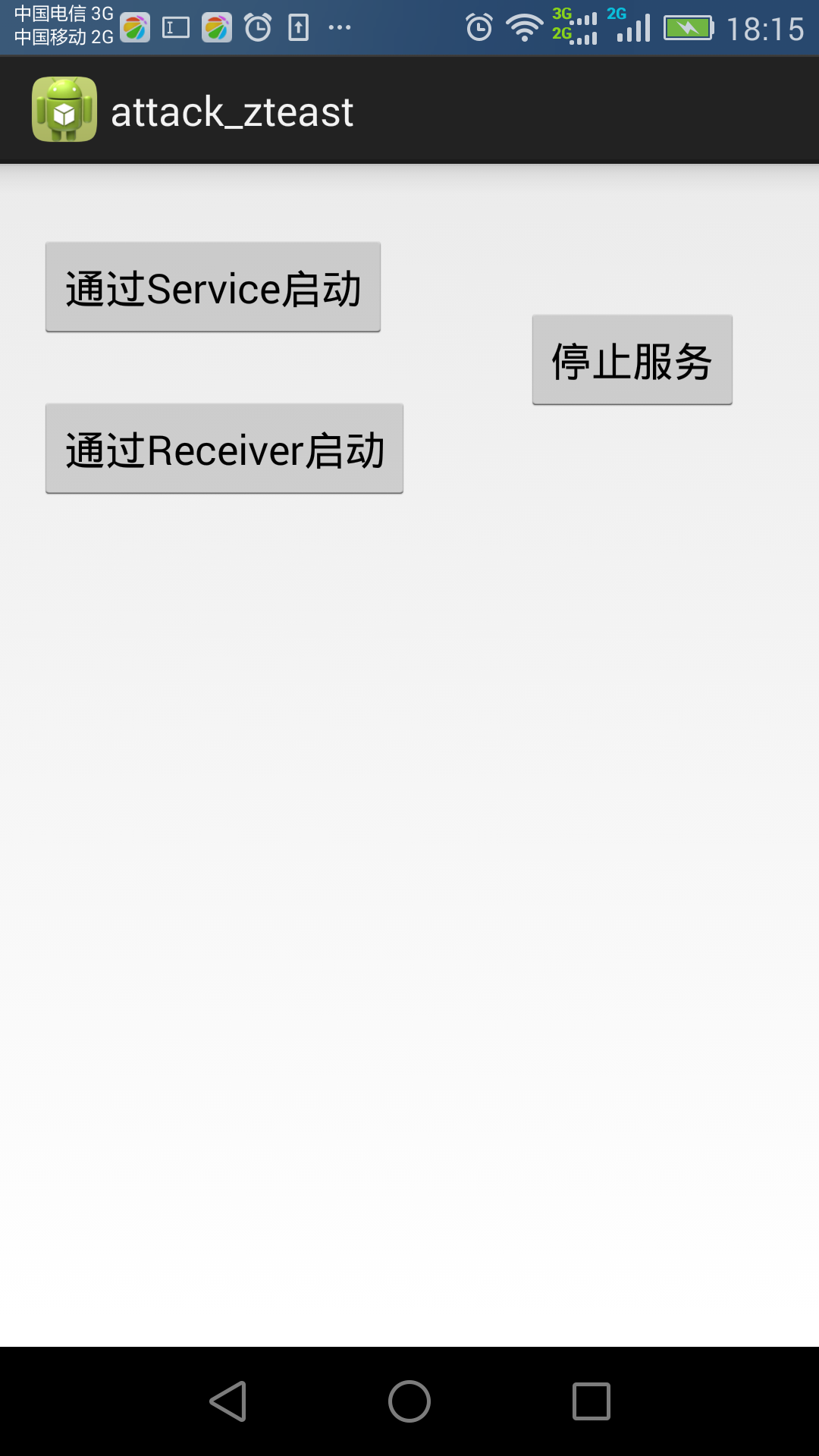Go back using the system back button
The width and height of the screenshot is (819, 1456).
pos(228,1401)
